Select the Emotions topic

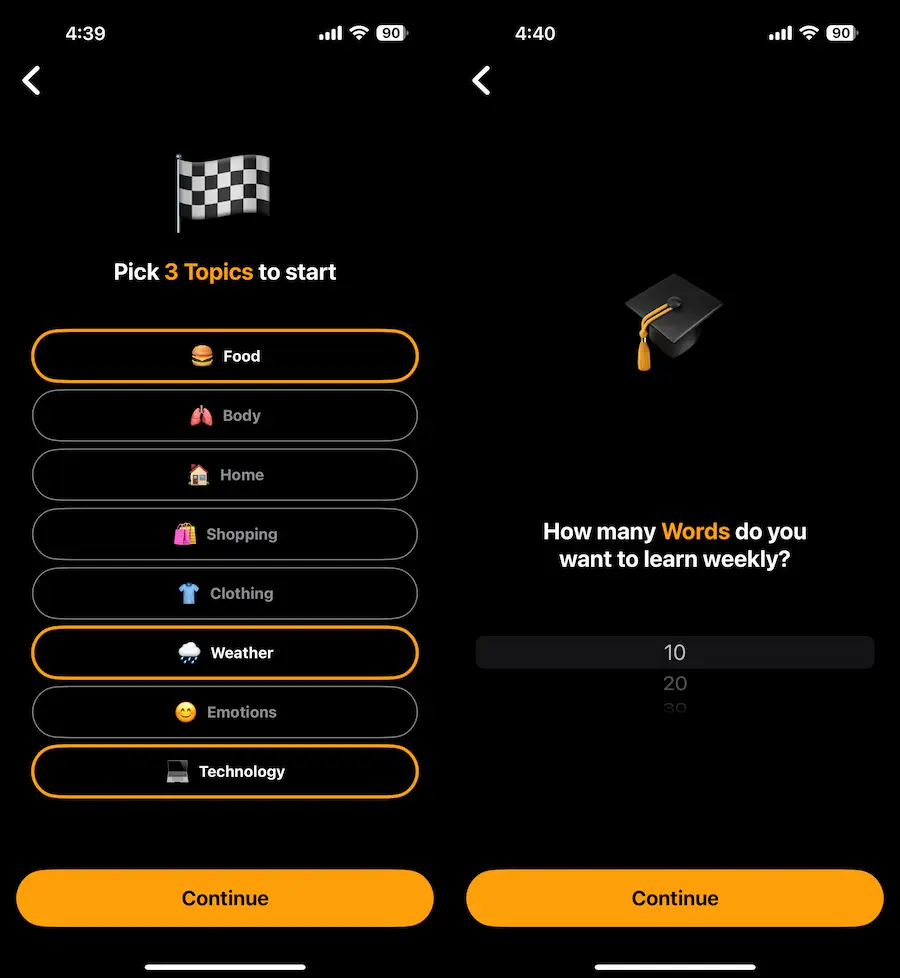[x=225, y=712]
